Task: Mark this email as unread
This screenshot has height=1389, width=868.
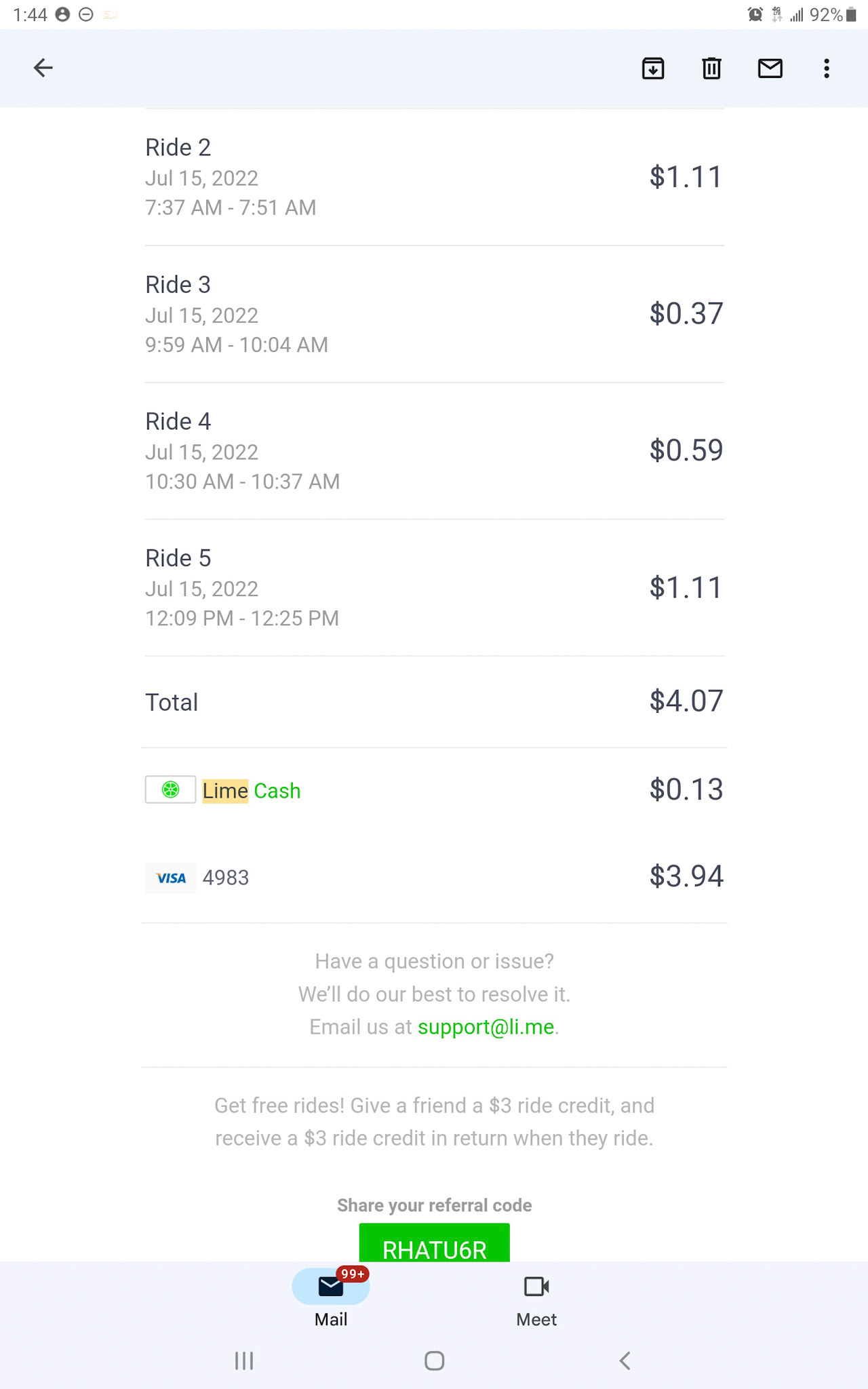Action: tap(770, 68)
